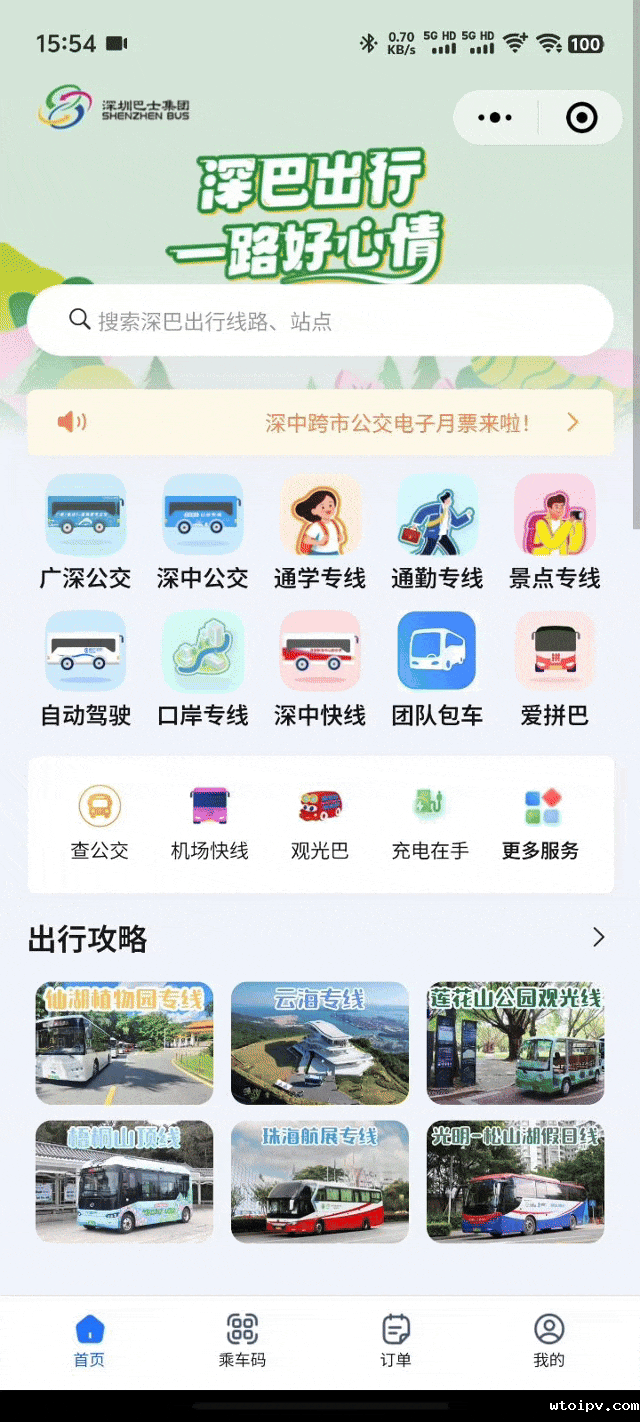Open the 仙湖植物园专线 guide card

point(125,1043)
